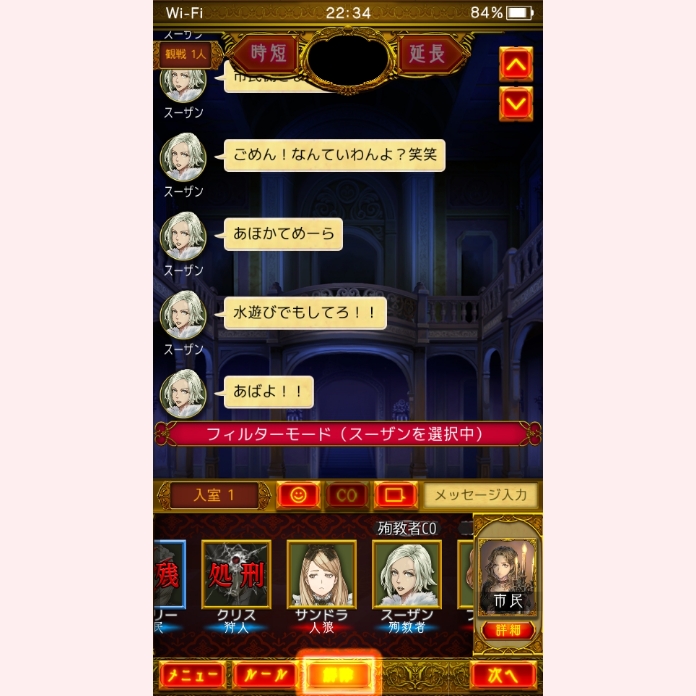Screen dimensions: 696x696
Task: Open the ルール rules button
Action: (266, 675)
